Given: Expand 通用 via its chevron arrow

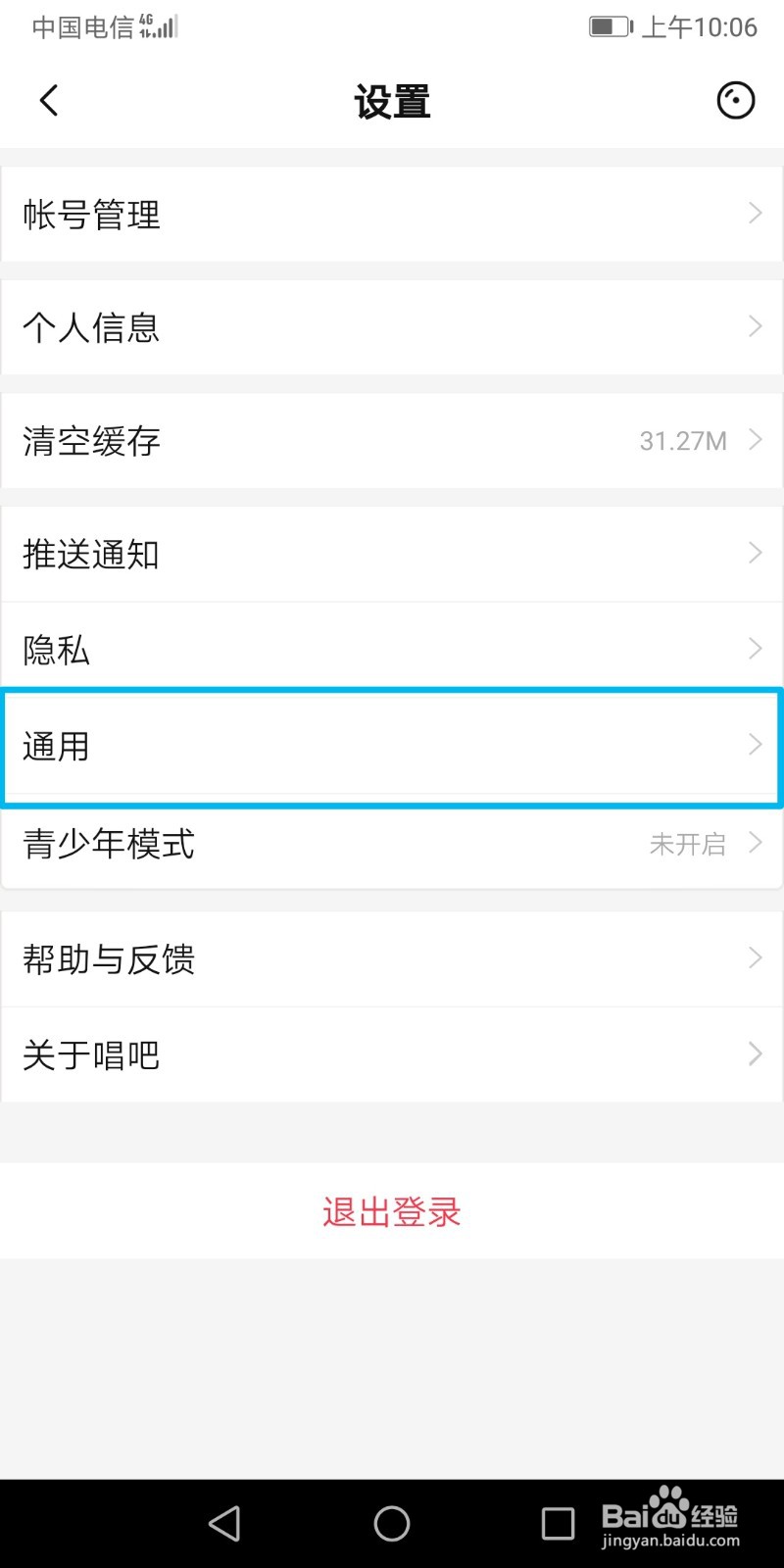Looking at the screenshot, I should point(753,746).
